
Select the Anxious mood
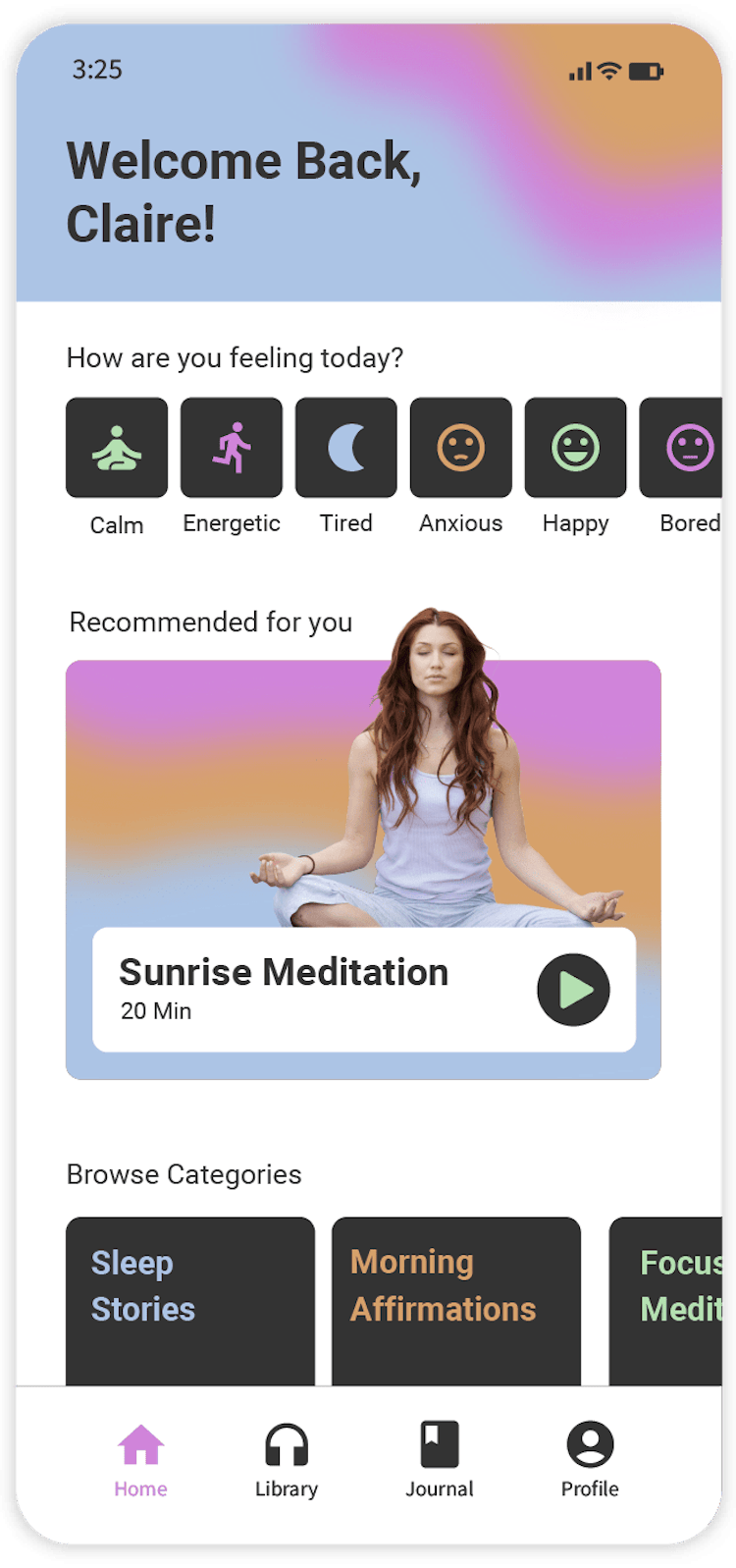pos(461,448)
